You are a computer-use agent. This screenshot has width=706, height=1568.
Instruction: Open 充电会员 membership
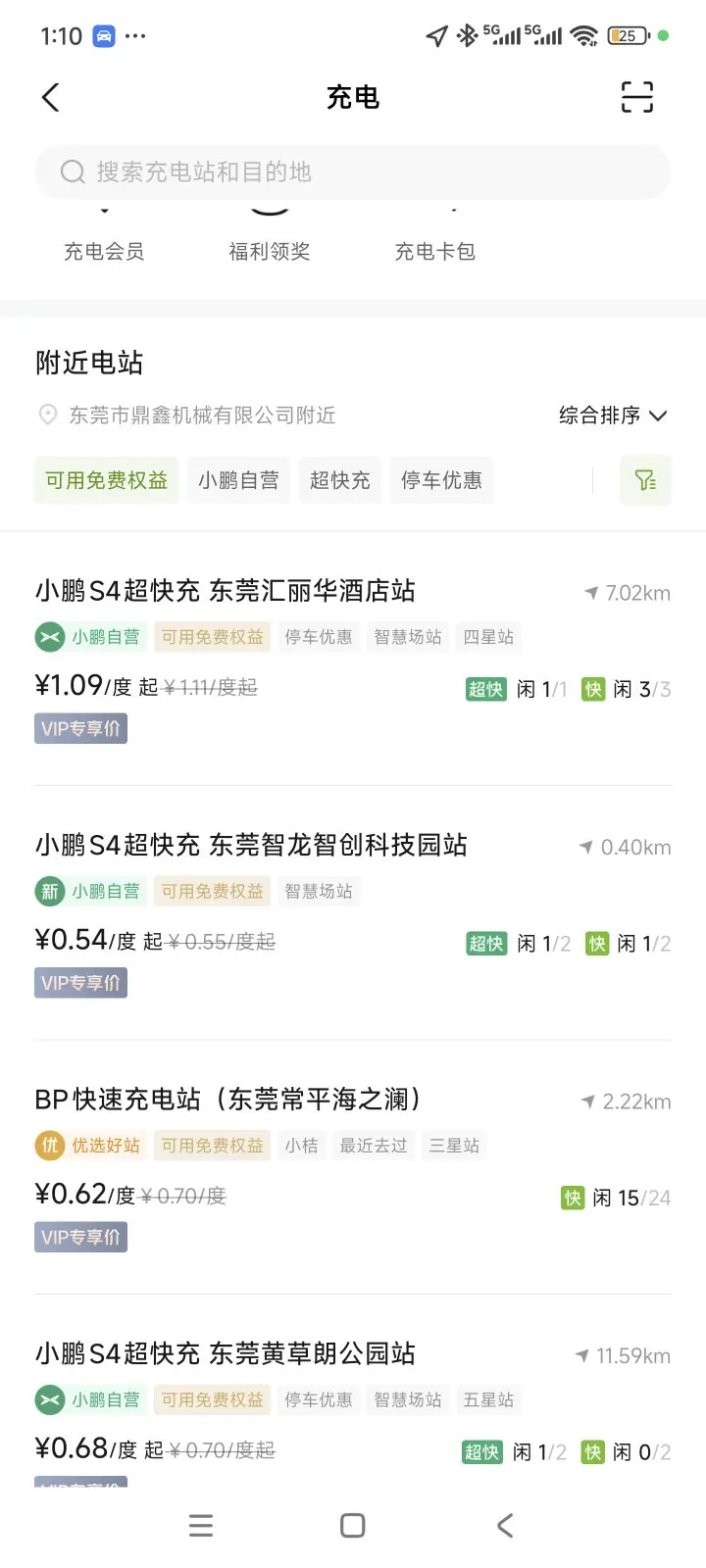click(x=104, y=252)
